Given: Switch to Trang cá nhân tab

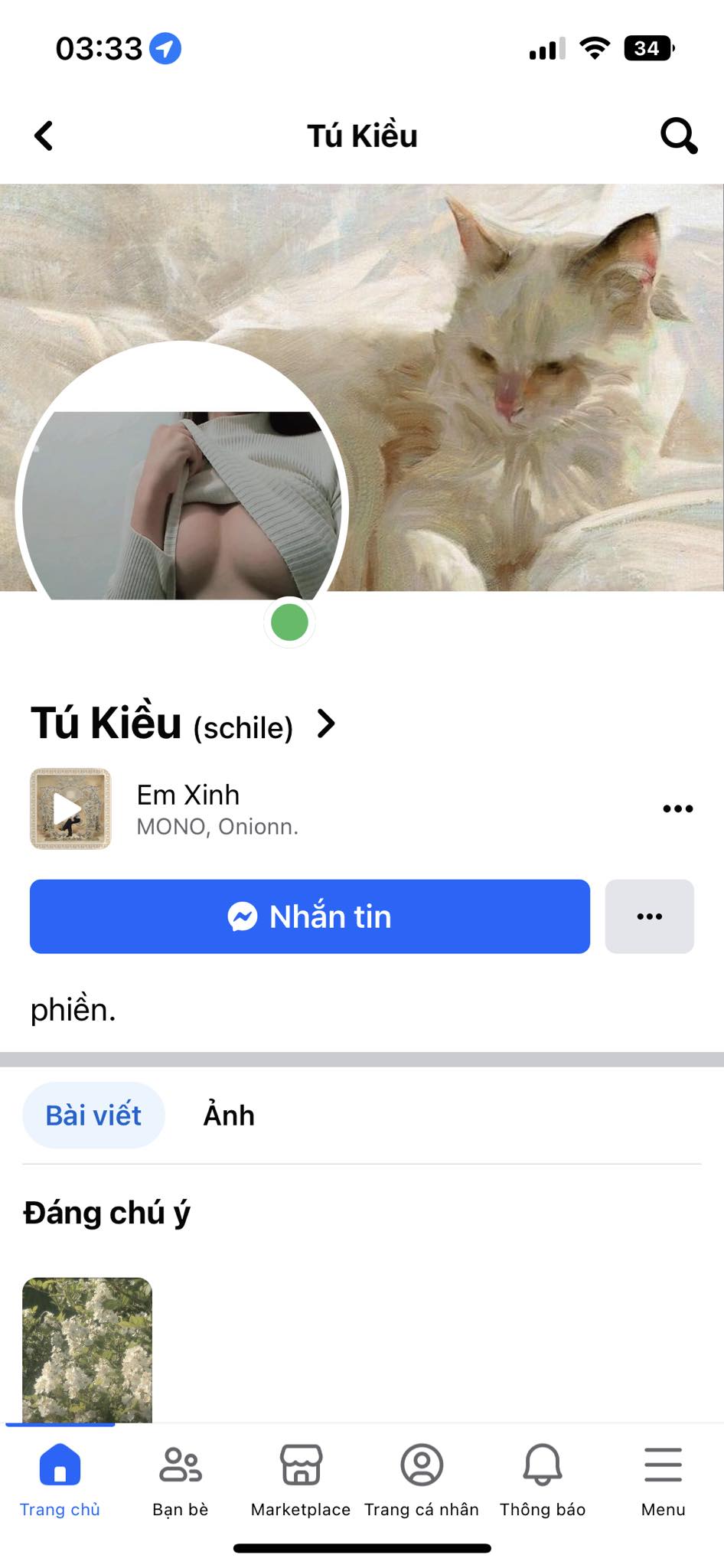Looking at the screenshot, I should (x=422, y=1479).
